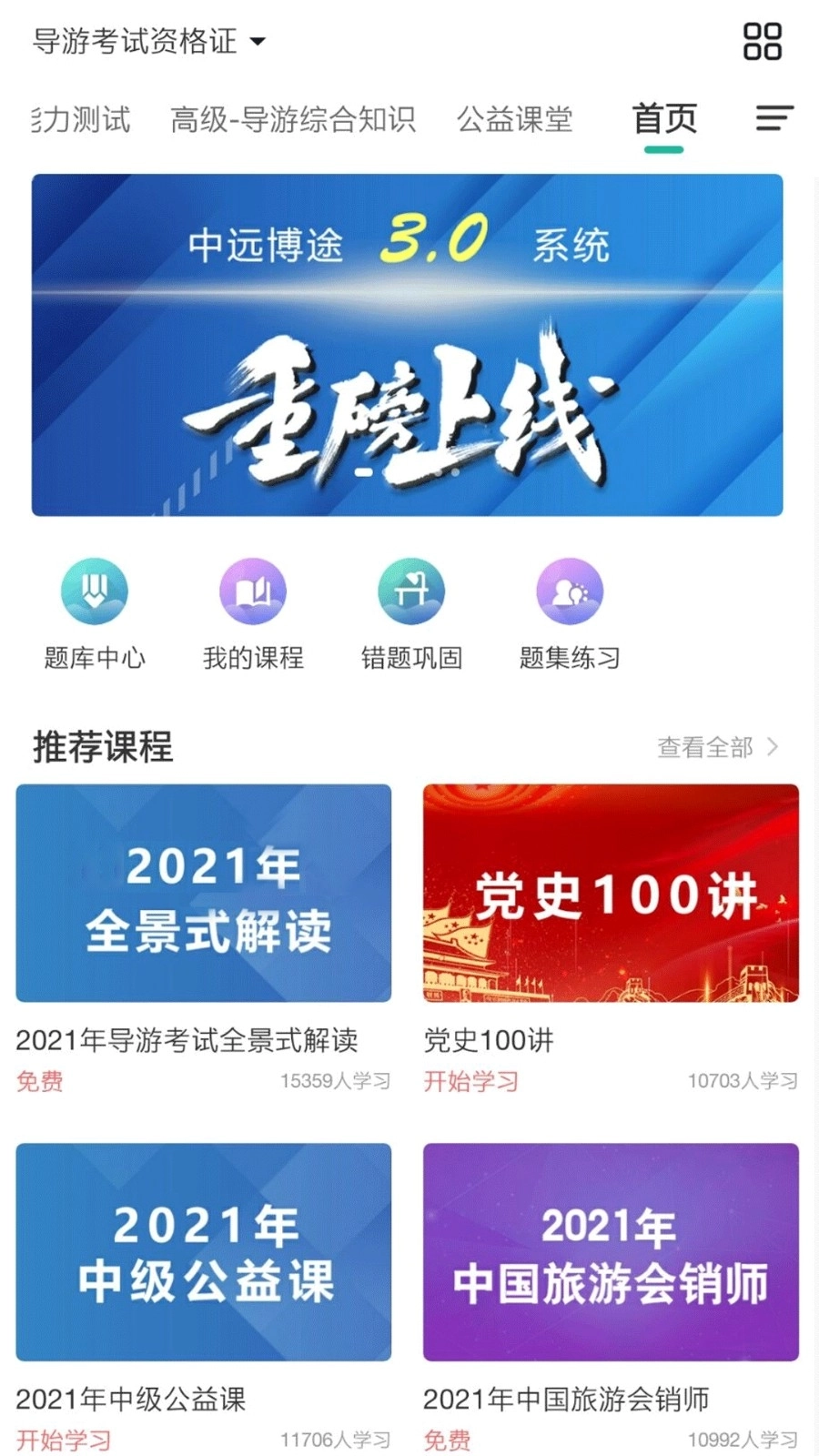Open 查看全部 to see all courses
The image size is (819, 1456).
click(x=705, y=746)
